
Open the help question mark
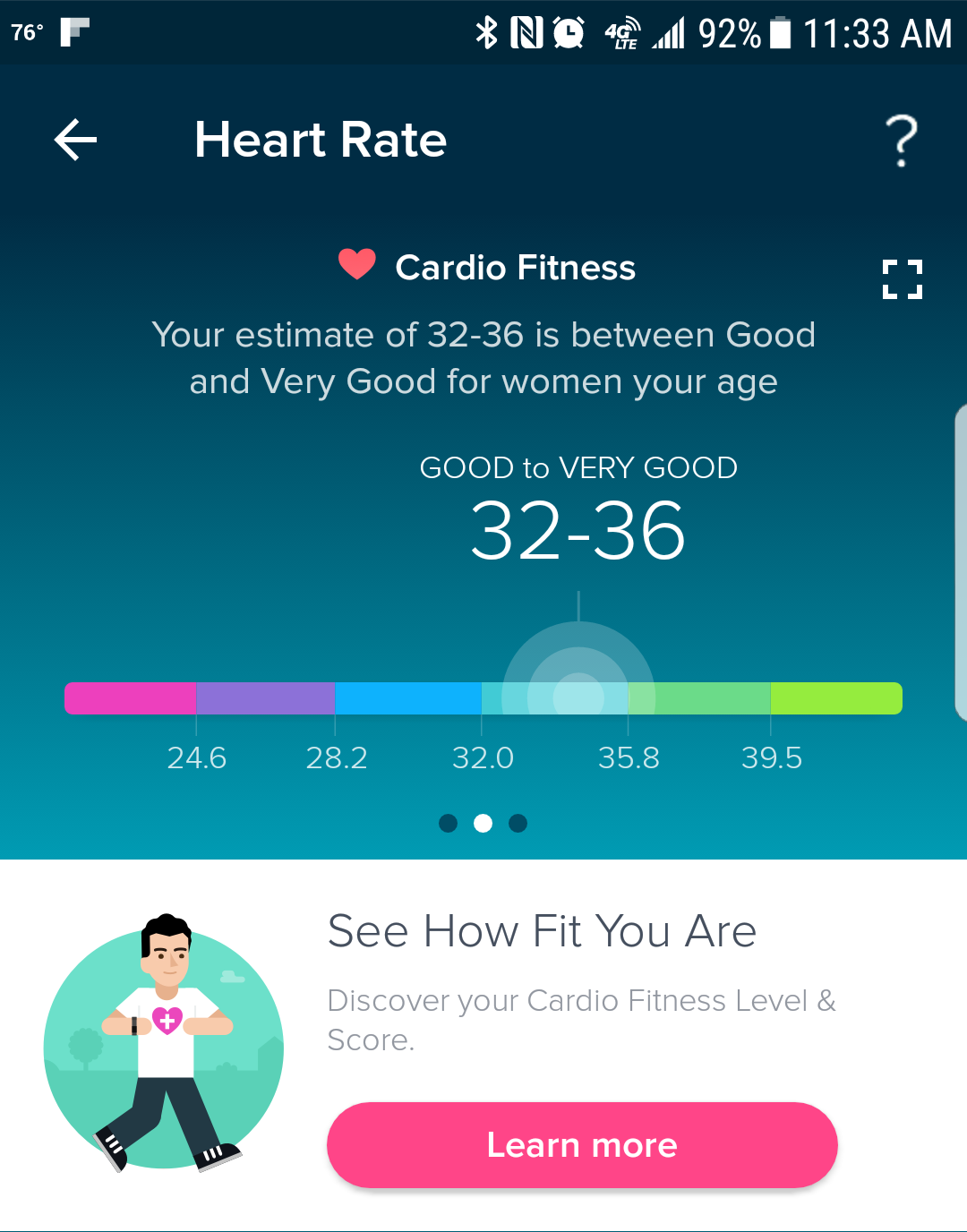(x=902, y=141)
